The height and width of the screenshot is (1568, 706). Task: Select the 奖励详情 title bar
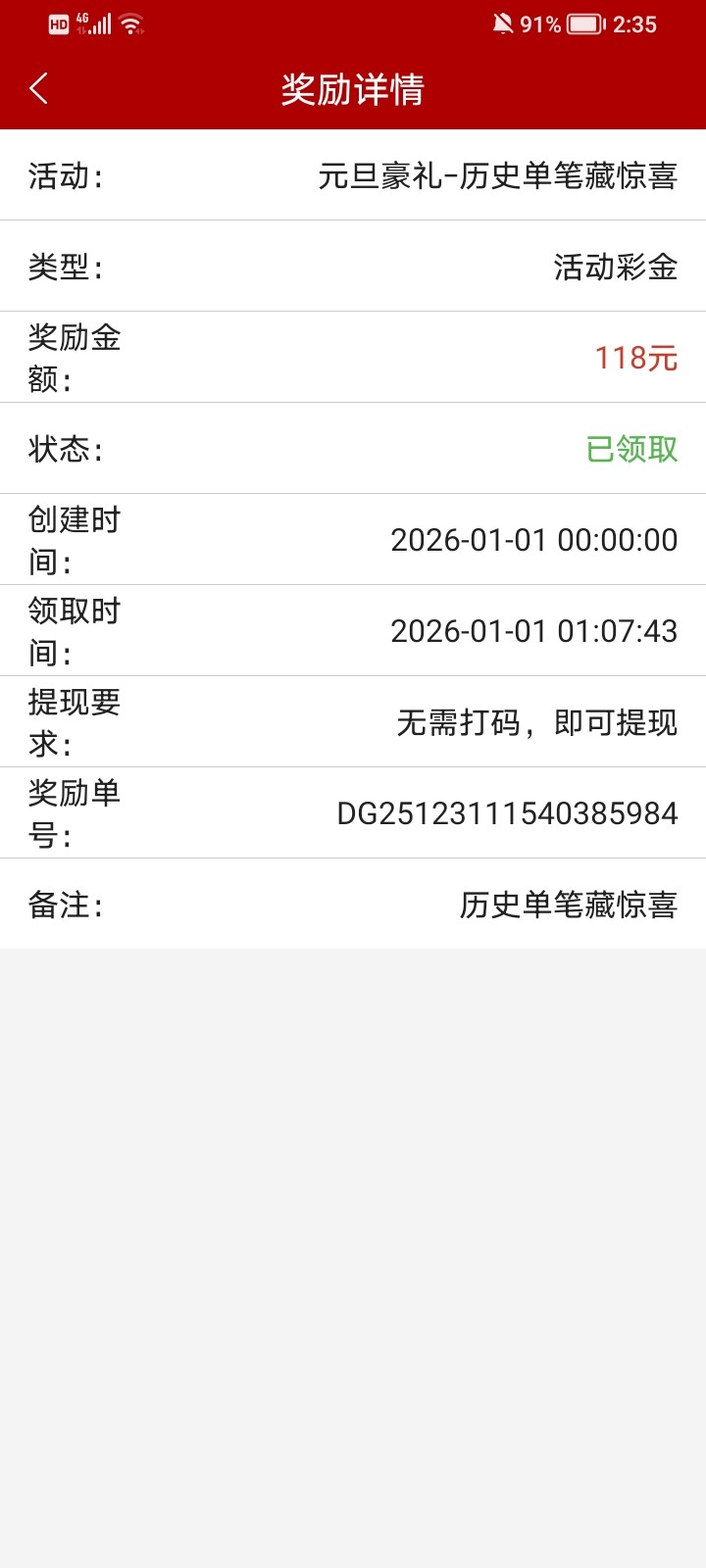click(353, 88)
